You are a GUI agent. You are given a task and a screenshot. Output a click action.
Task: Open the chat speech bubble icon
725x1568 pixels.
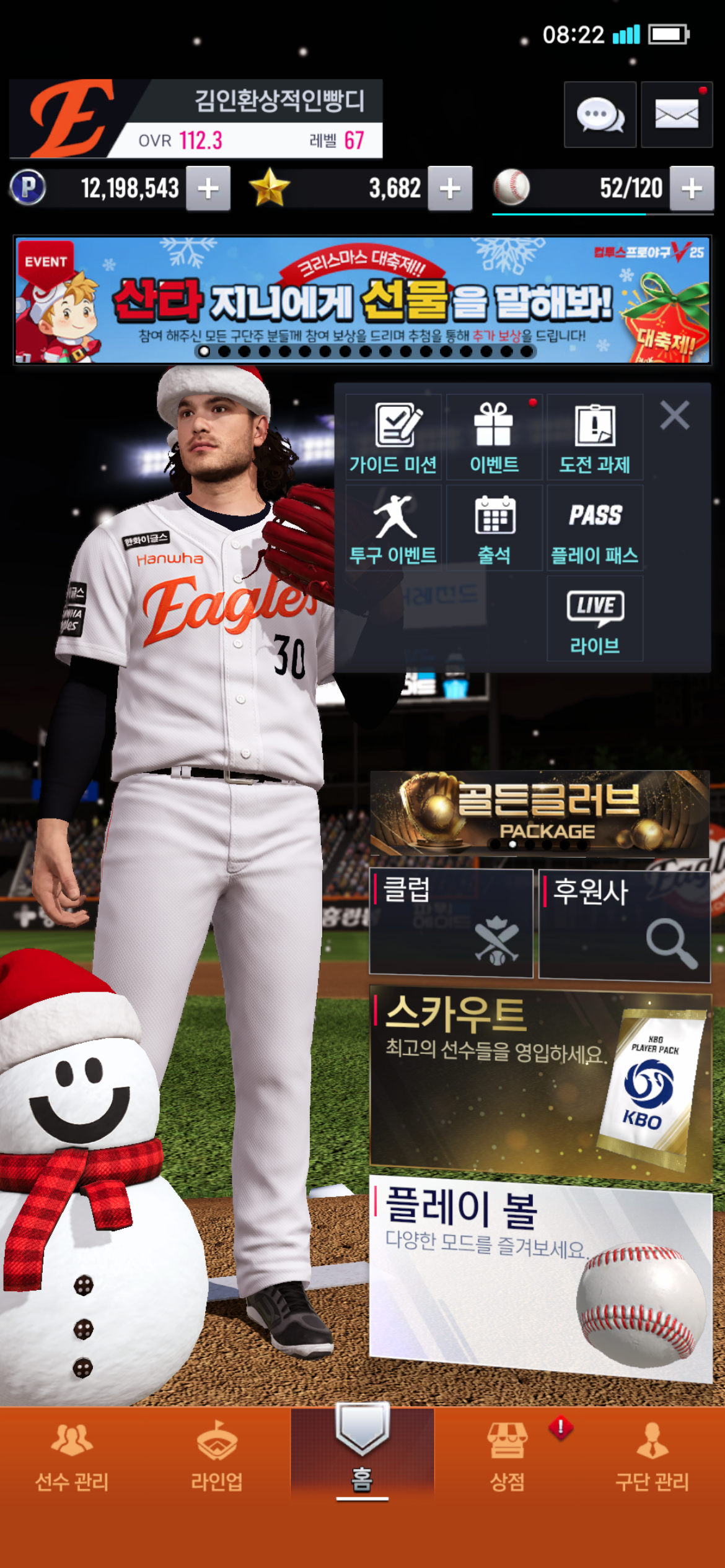coord(600,115)
